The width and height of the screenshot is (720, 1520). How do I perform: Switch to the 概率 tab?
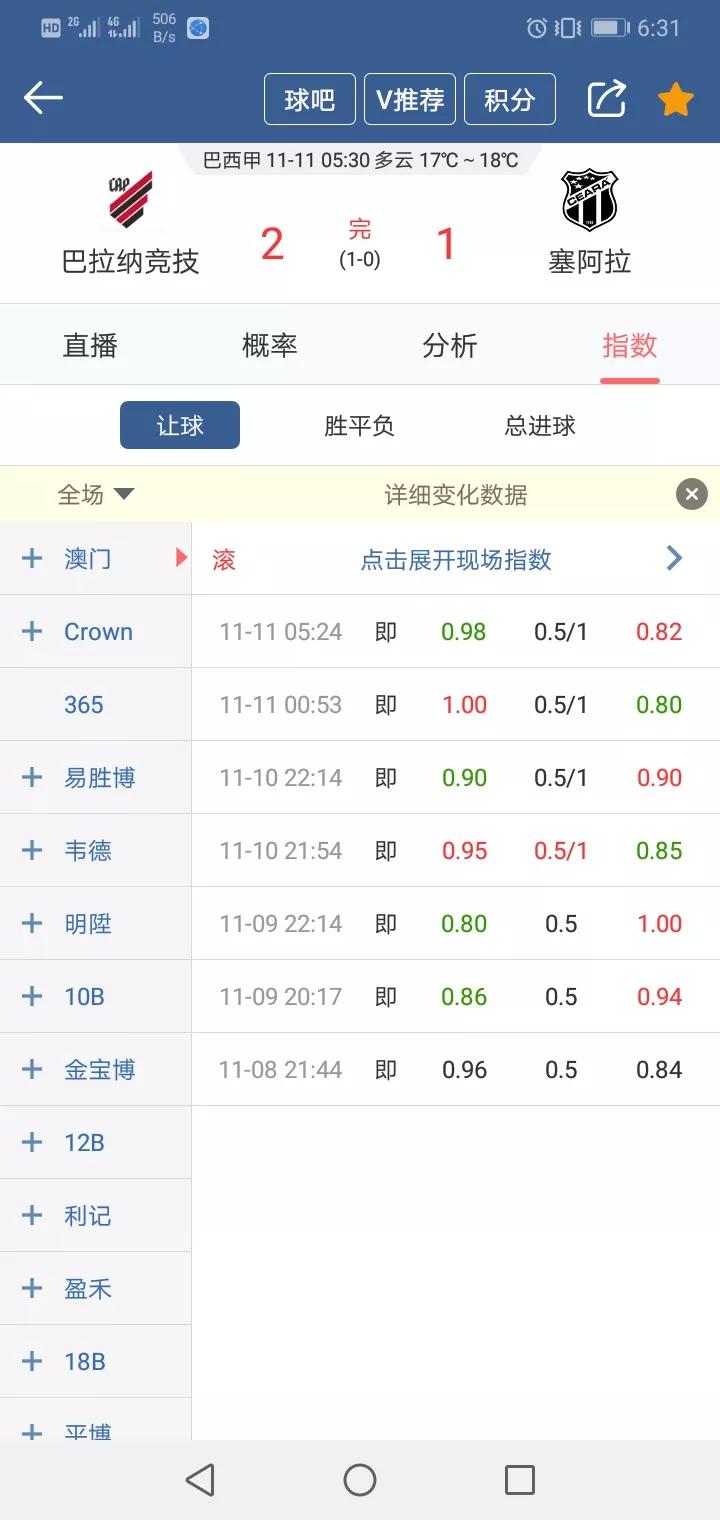270,346
